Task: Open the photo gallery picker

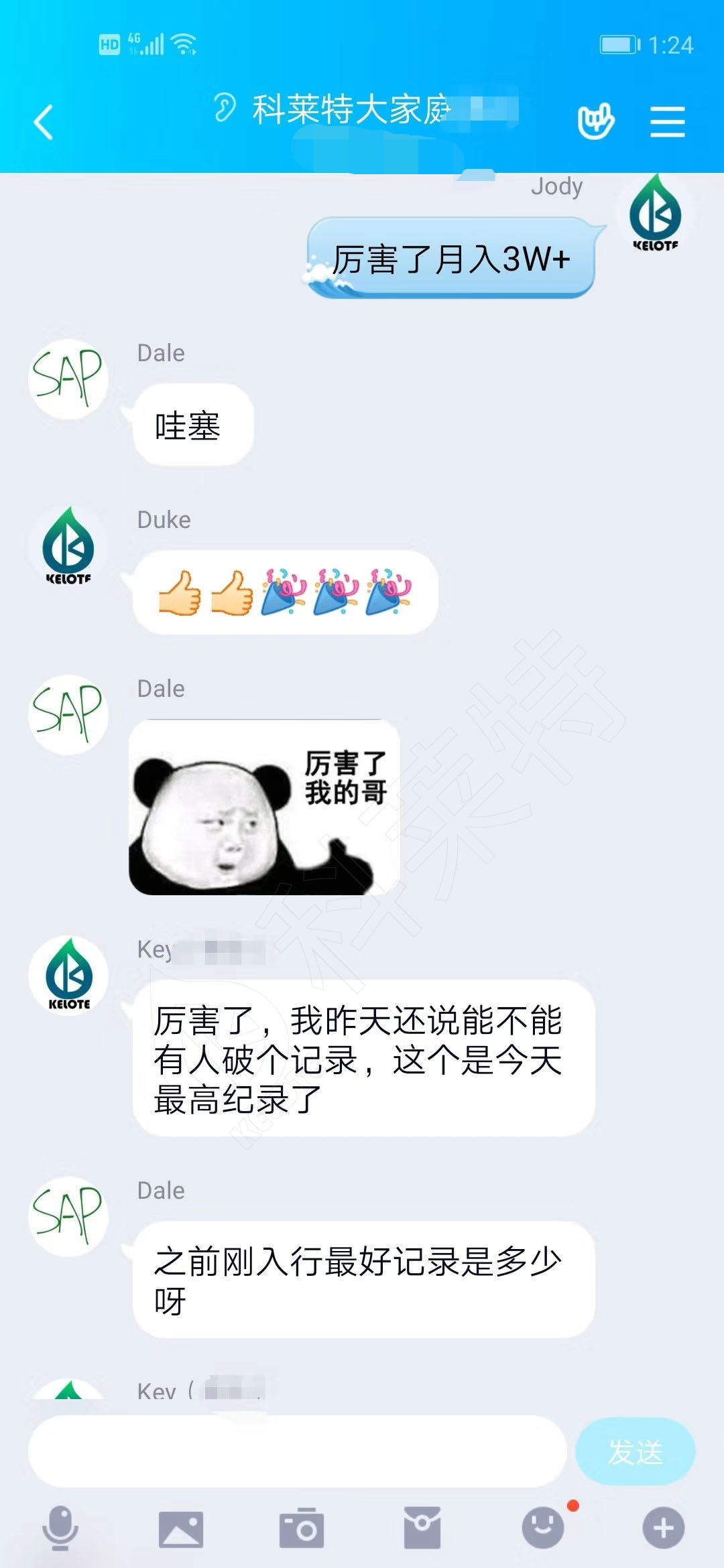Action: click(181, 1529)
